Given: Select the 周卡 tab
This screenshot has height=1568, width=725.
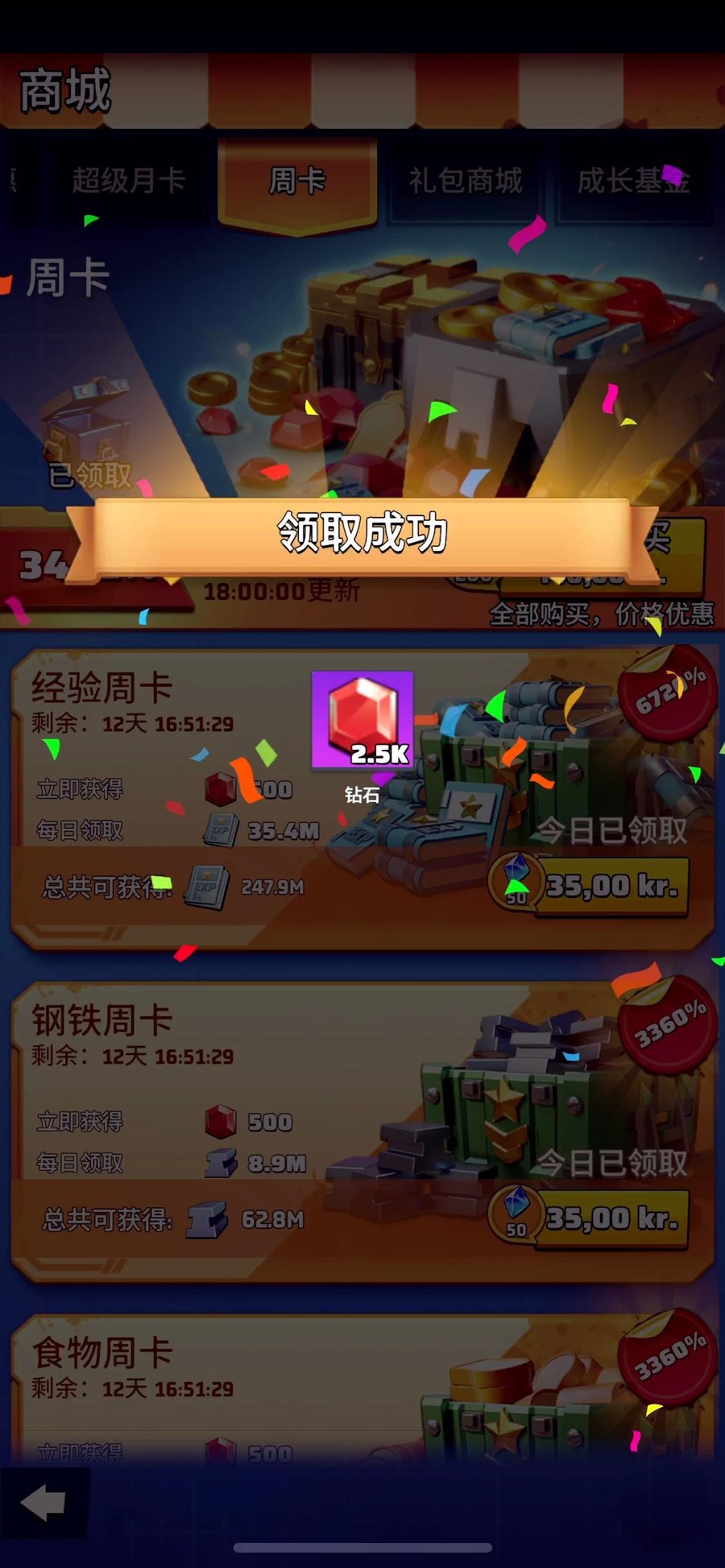Looking at the screenshot, I should [297, 182].
